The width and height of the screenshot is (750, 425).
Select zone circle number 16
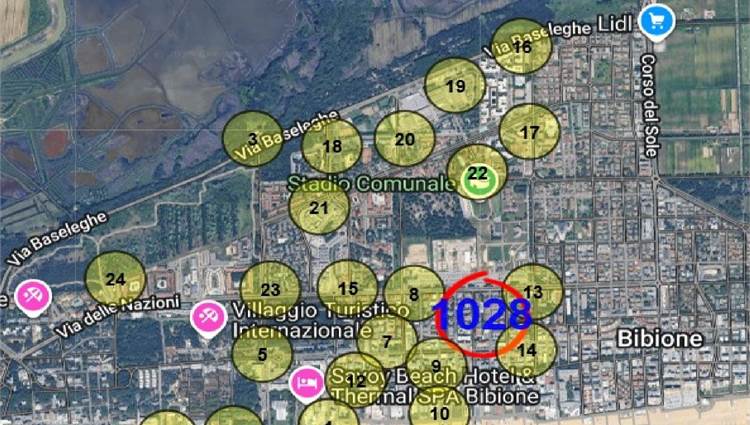click(x=521, y=47)
